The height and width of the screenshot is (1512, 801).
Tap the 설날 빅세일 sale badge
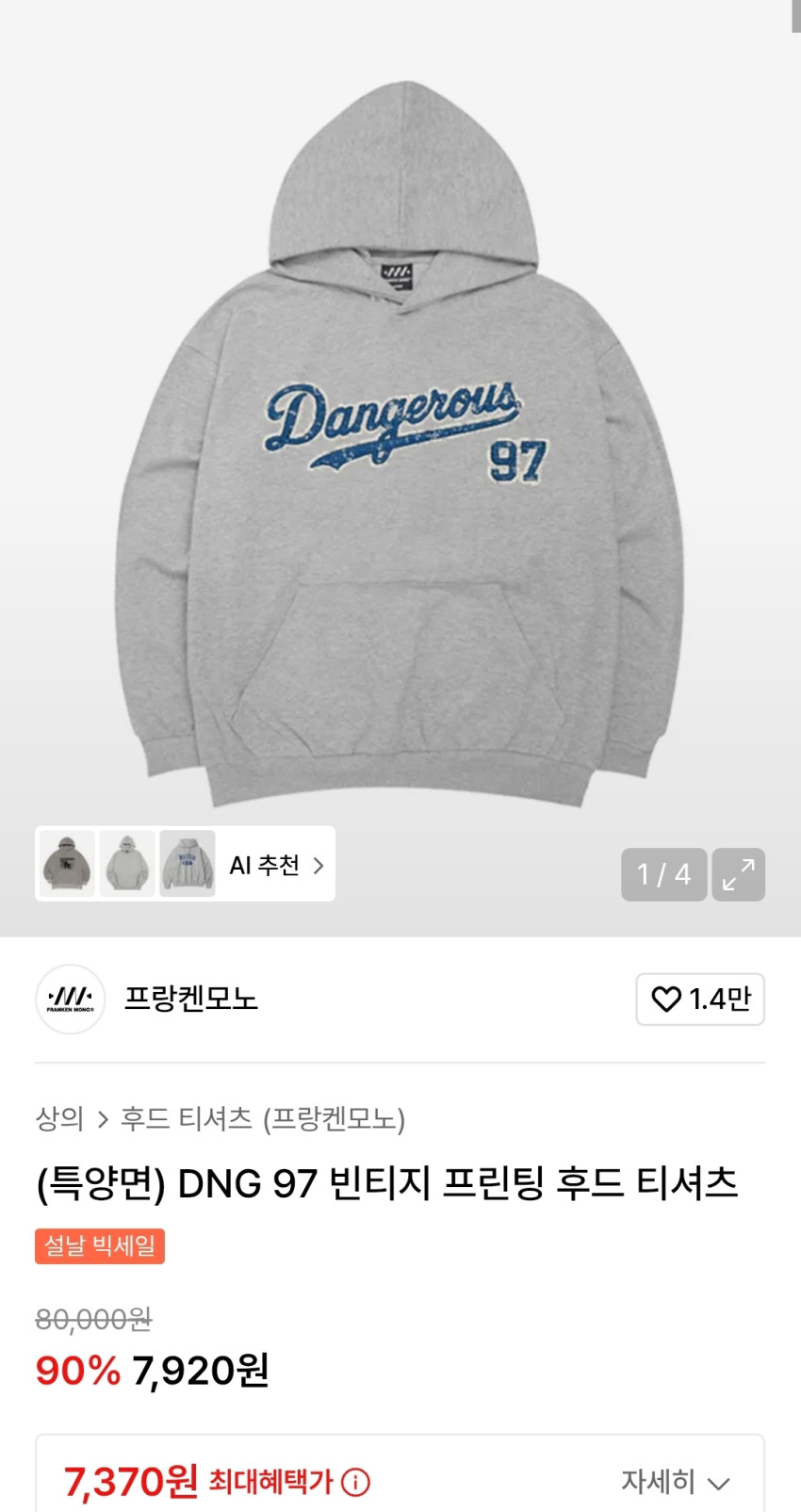pos(100,1245)
